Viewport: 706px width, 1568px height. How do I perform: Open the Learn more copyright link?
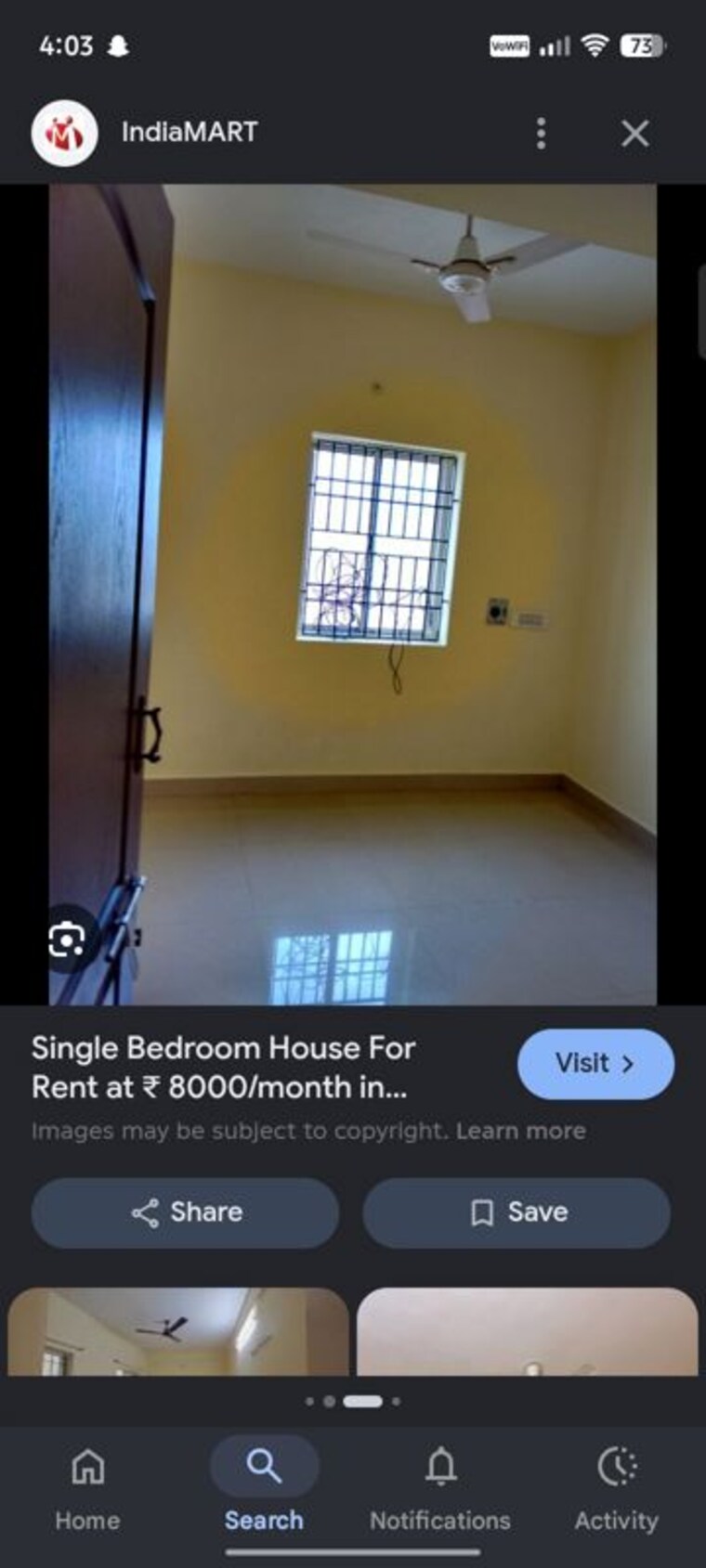[x=520, y=1131]
